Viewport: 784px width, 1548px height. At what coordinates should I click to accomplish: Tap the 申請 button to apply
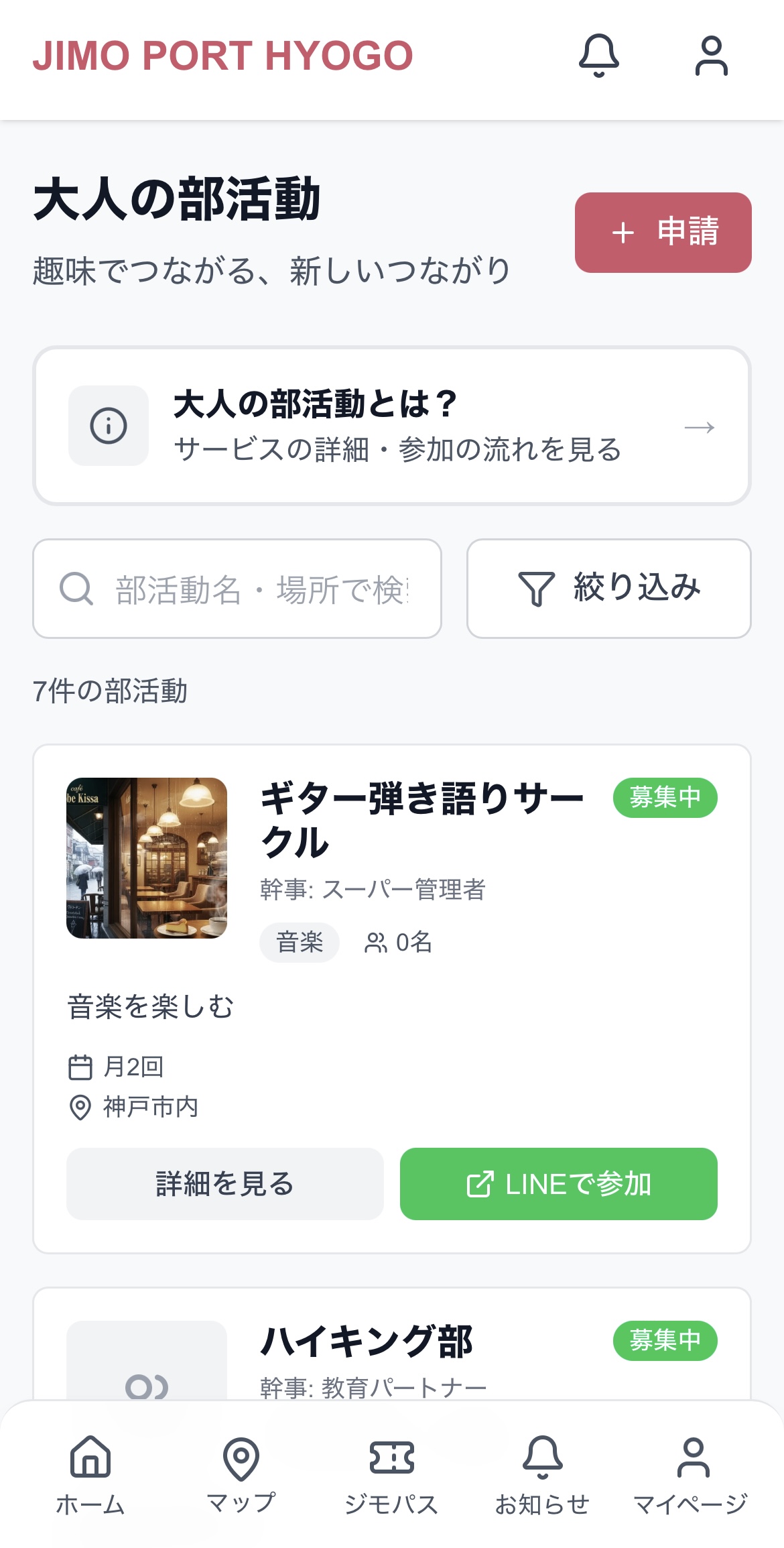[663, 232]
